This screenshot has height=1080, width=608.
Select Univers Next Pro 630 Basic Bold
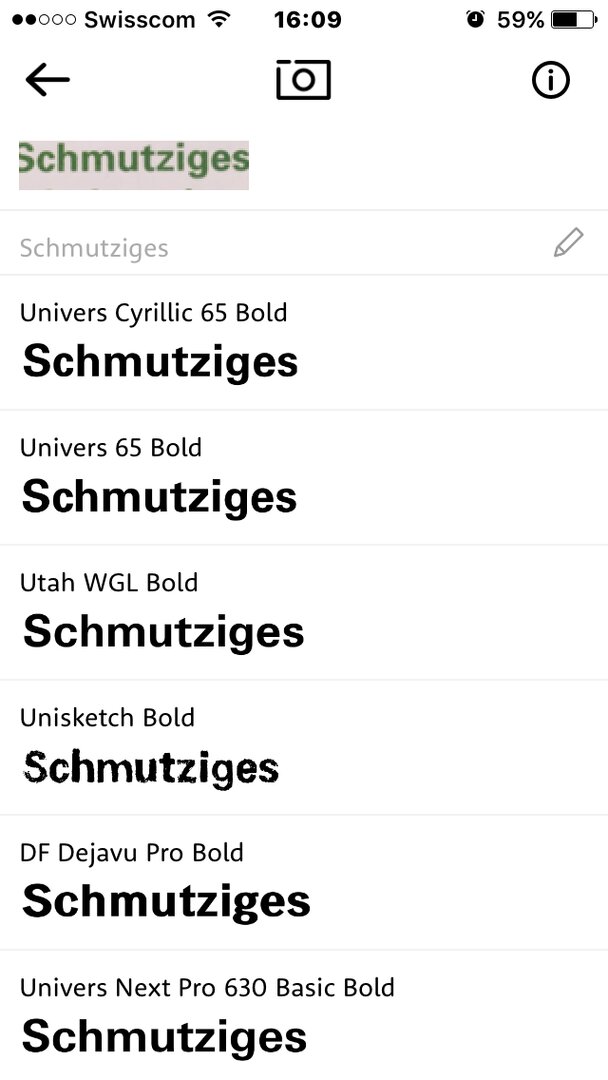click(x=304, y=1015)
